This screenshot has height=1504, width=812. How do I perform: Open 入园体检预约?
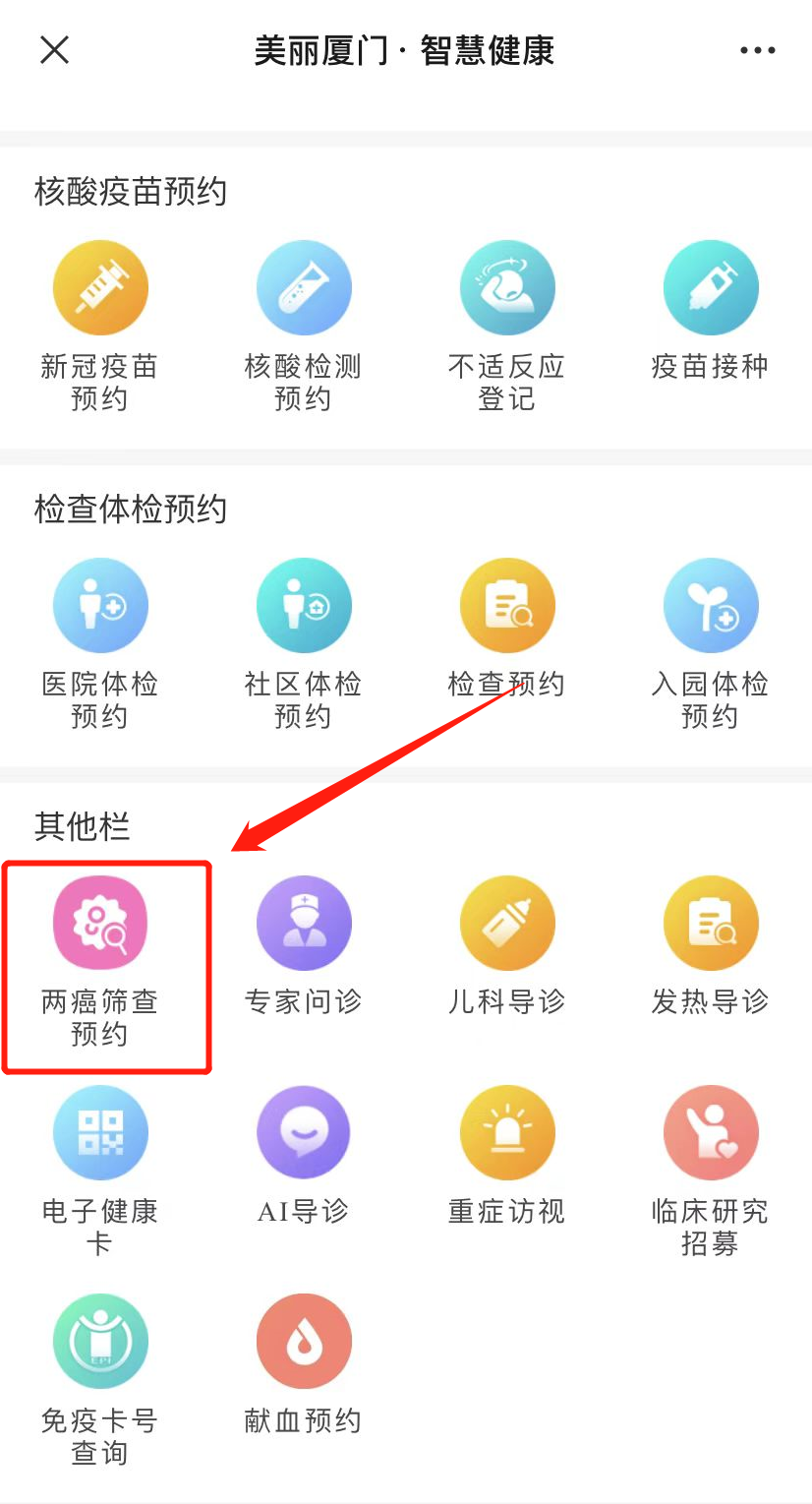pos(711,606)
